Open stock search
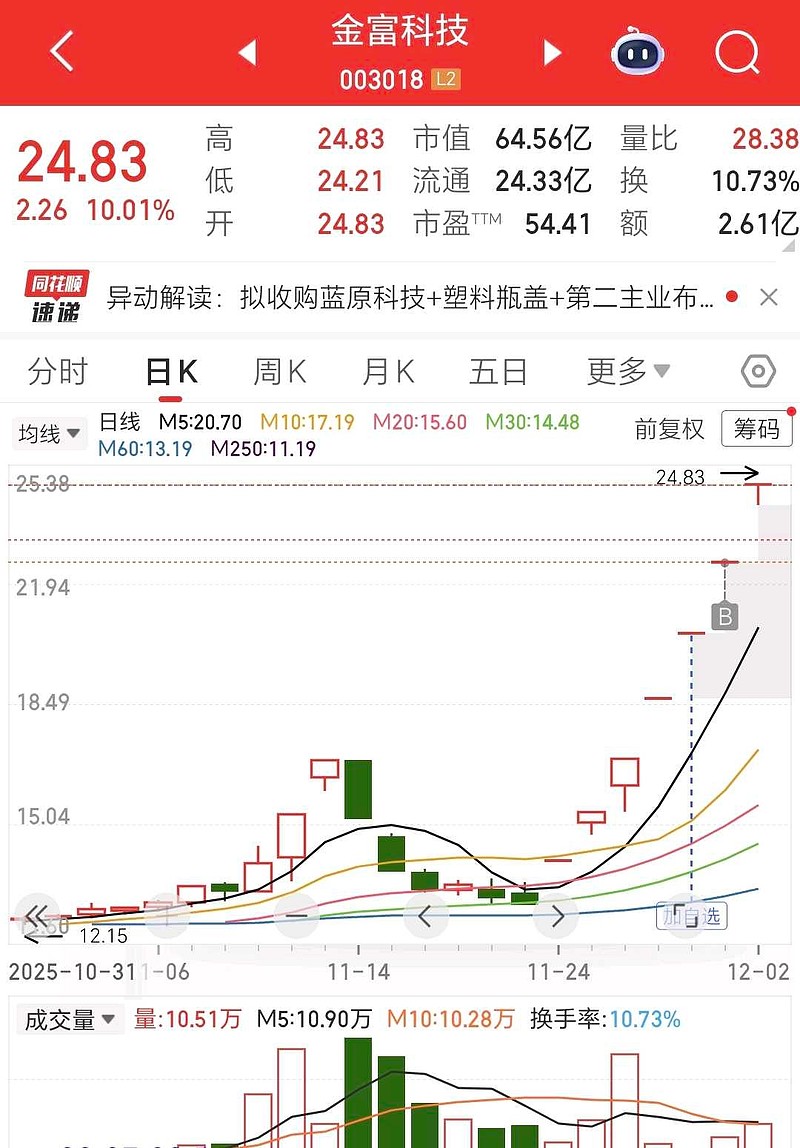Viewport: 800px width, 1148px height. click(737, 52)
